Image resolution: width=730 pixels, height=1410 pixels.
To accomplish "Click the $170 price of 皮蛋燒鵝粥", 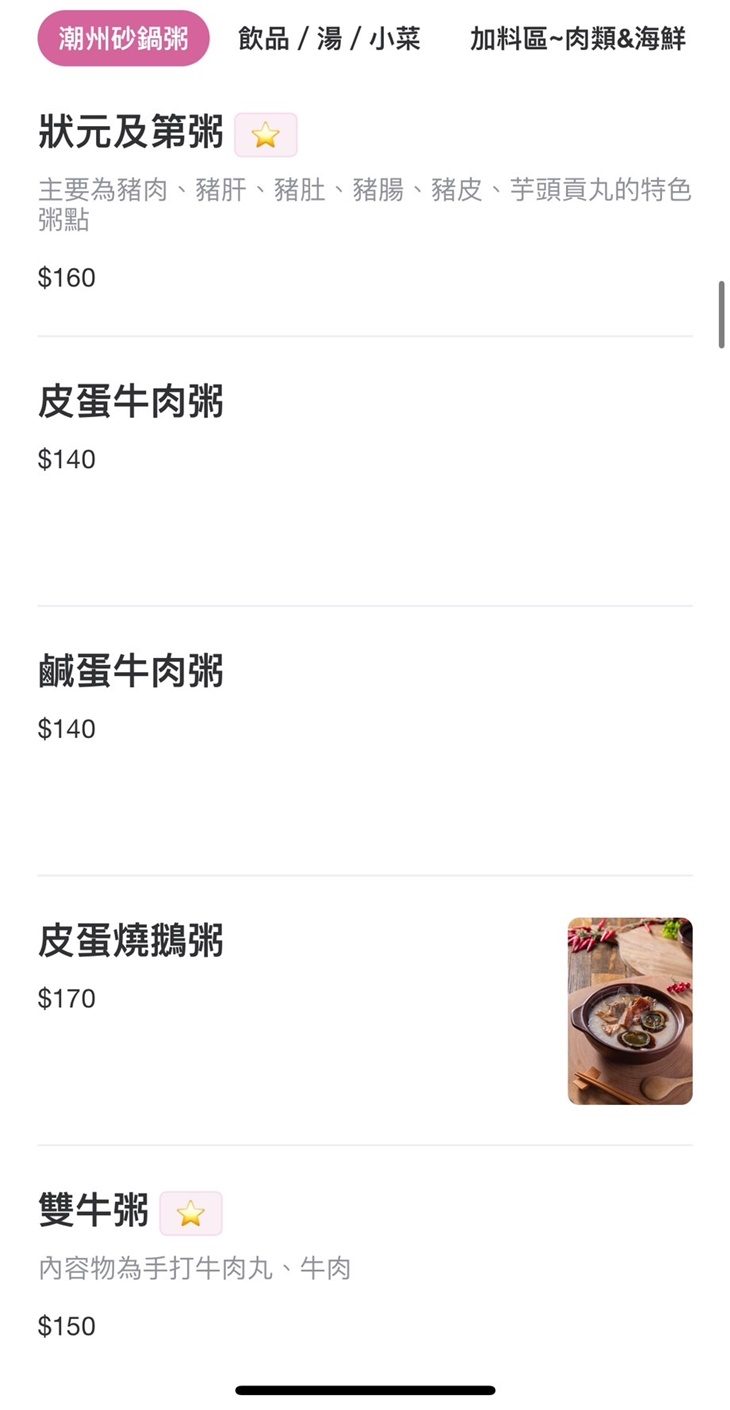I will tap(66, 998).
